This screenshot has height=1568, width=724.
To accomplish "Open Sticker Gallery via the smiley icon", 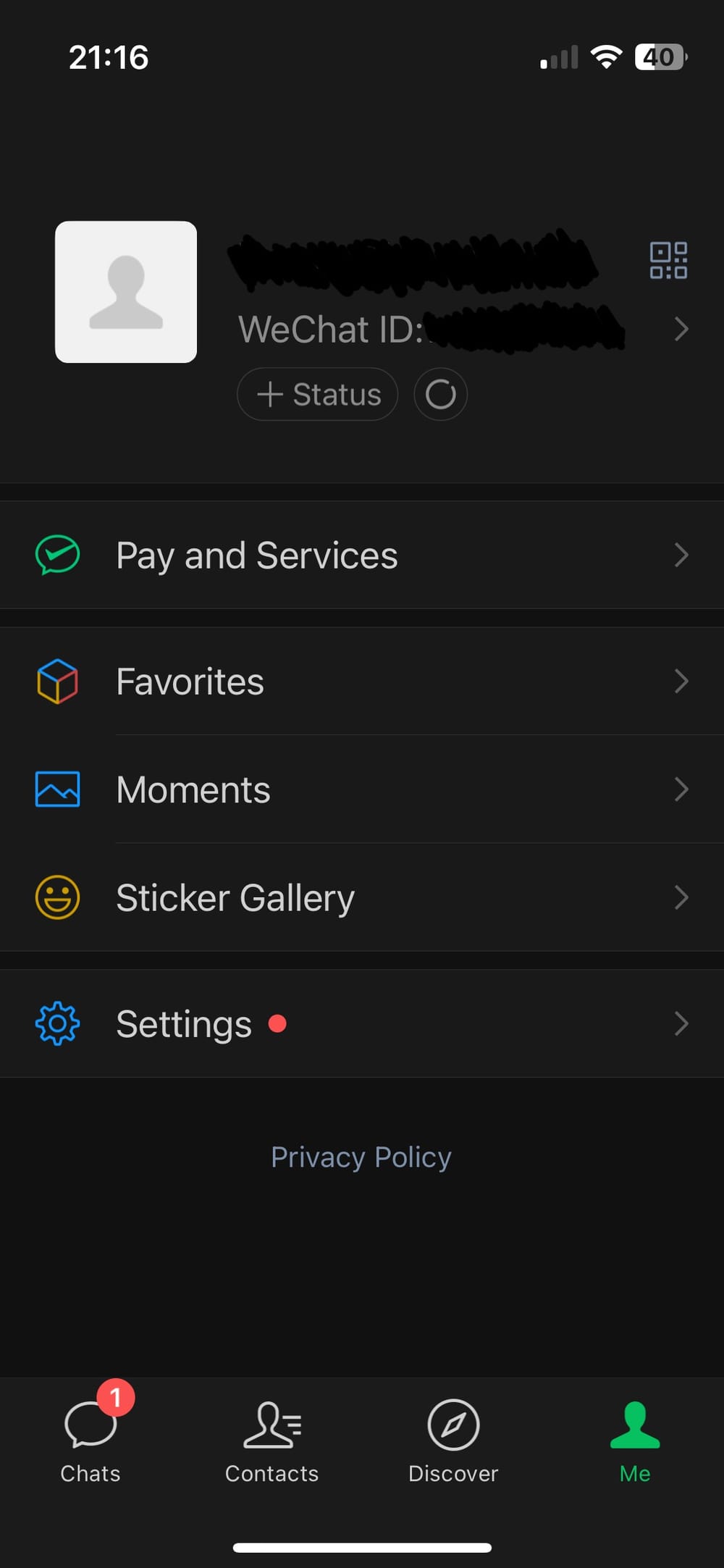I will point(56,897).
